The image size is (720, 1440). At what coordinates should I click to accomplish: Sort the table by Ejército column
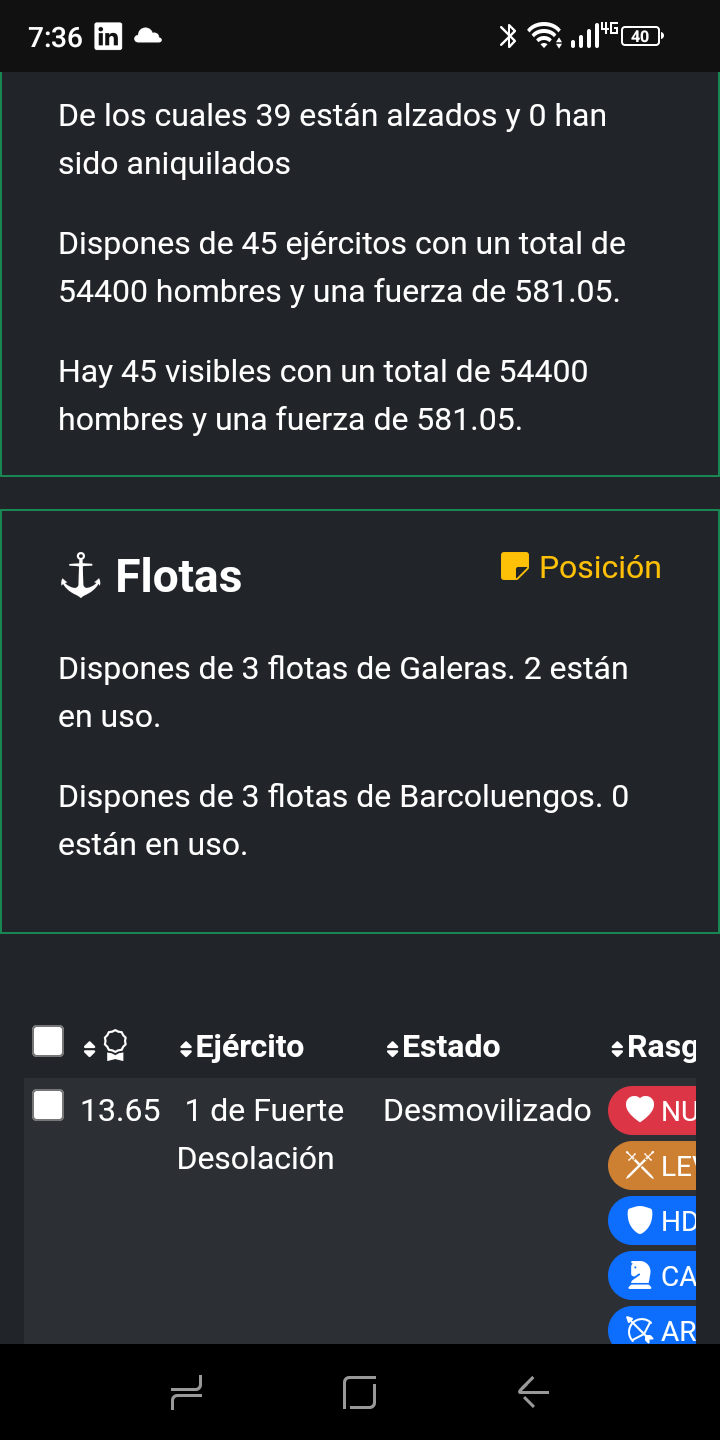tap(241, 1047)
